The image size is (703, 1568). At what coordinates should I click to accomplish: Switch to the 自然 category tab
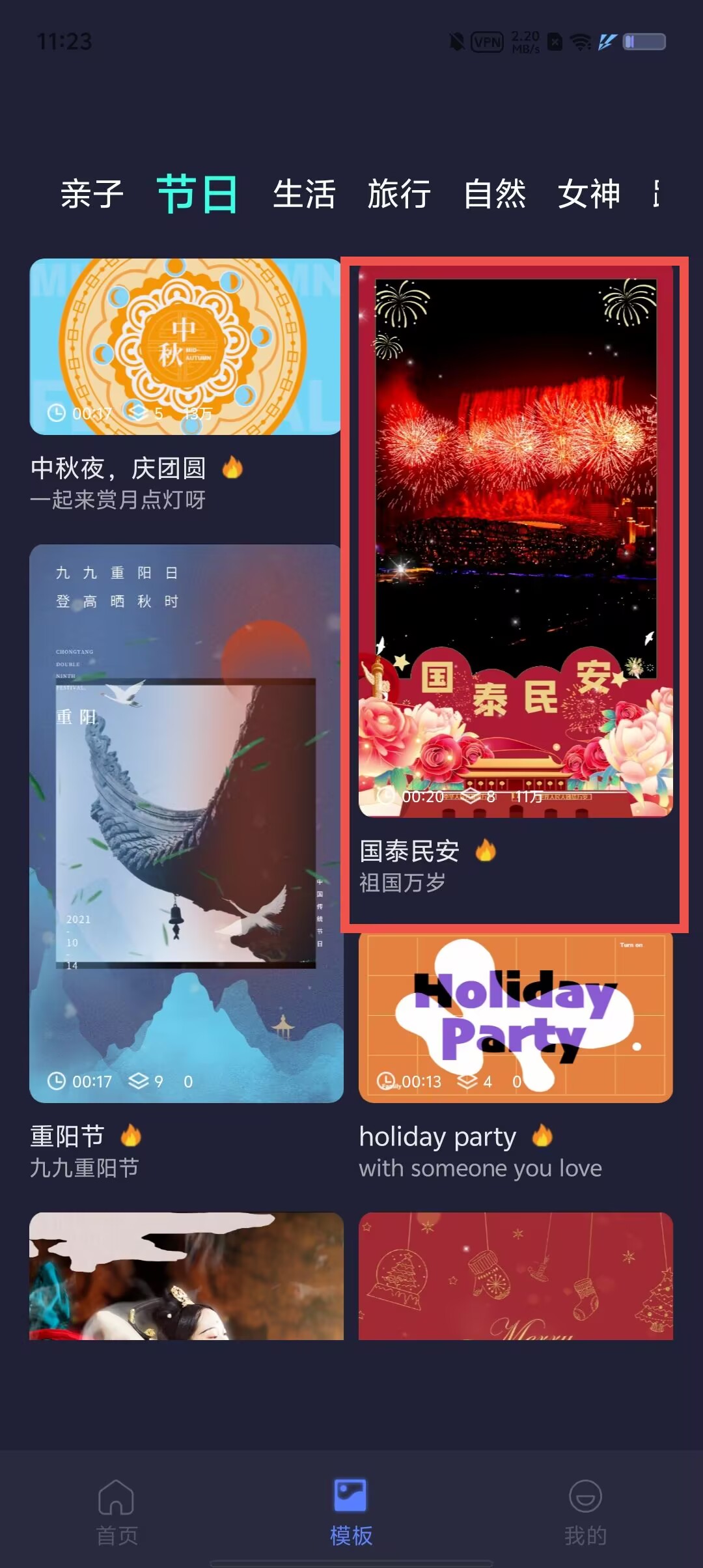(494, 194)
